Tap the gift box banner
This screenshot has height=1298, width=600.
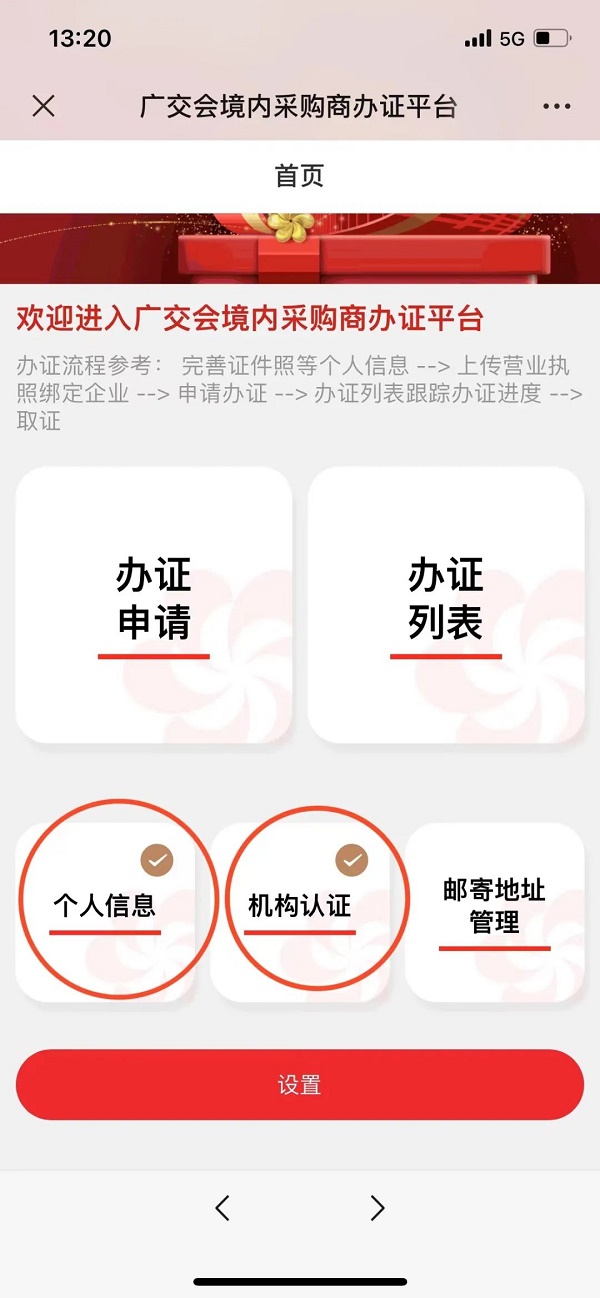300,248
